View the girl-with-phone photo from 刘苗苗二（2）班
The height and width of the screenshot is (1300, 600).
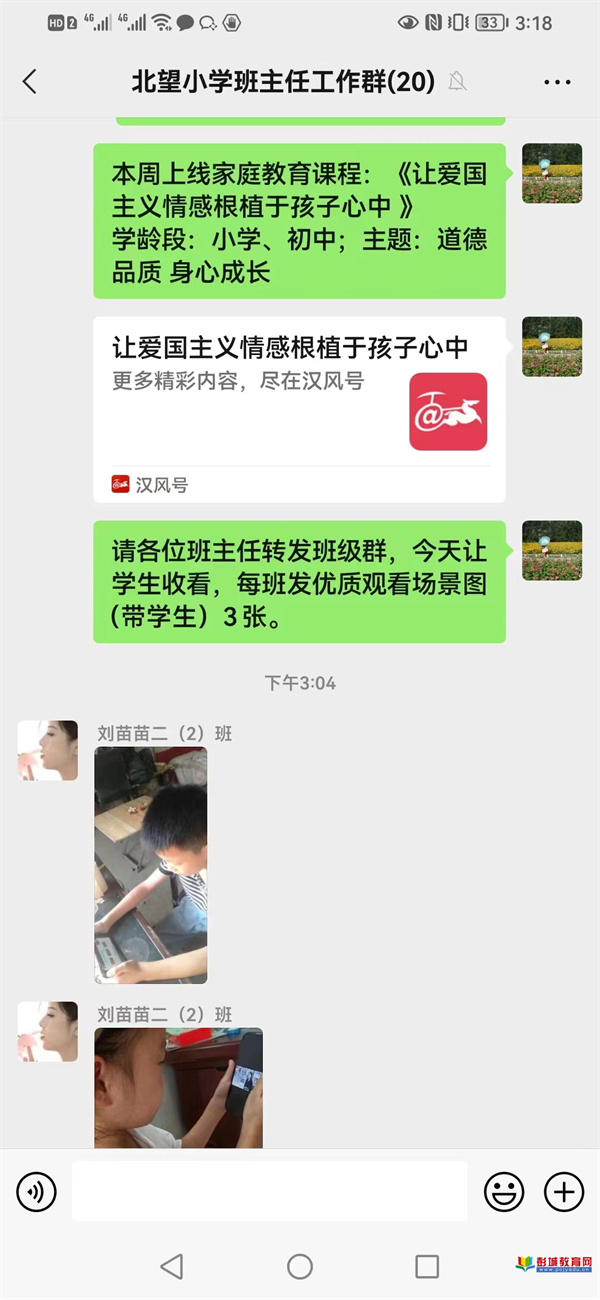pos(179,1088)
